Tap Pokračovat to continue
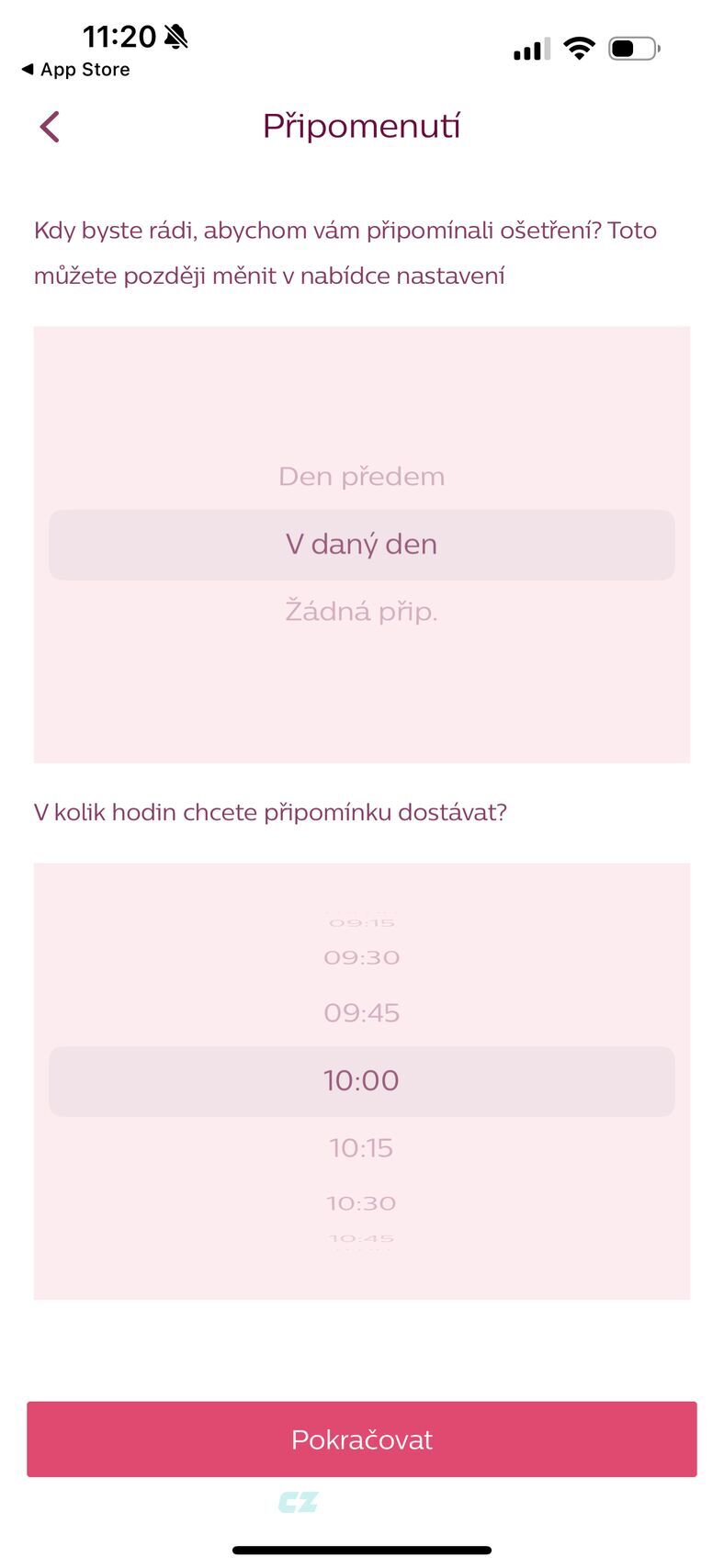Viewport: 724px width, 1568px height. pos(361,1439)
